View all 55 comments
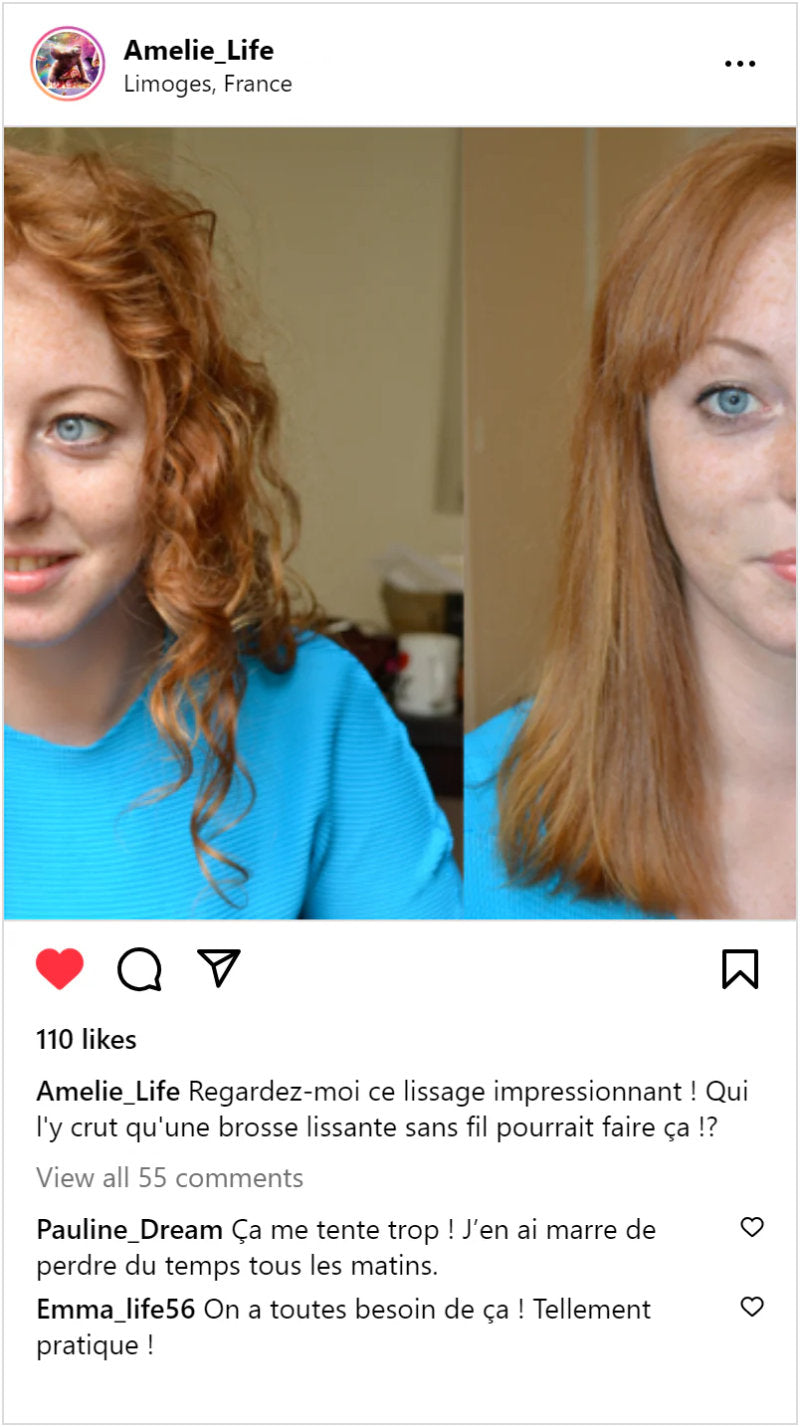Viewport: 800px width, 1427px height. coord(169,1177)
